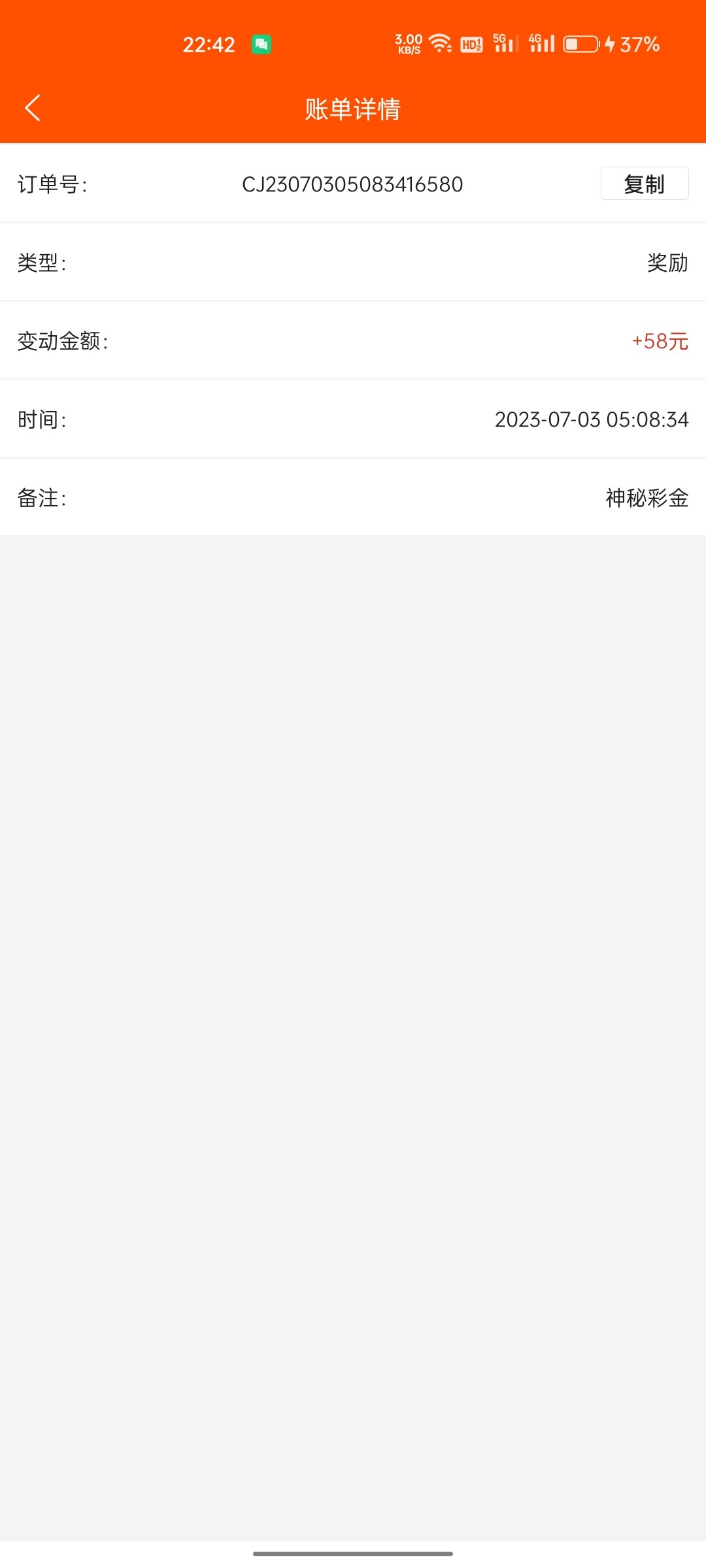Select the 账单详情 page title

tap(353, 109)
